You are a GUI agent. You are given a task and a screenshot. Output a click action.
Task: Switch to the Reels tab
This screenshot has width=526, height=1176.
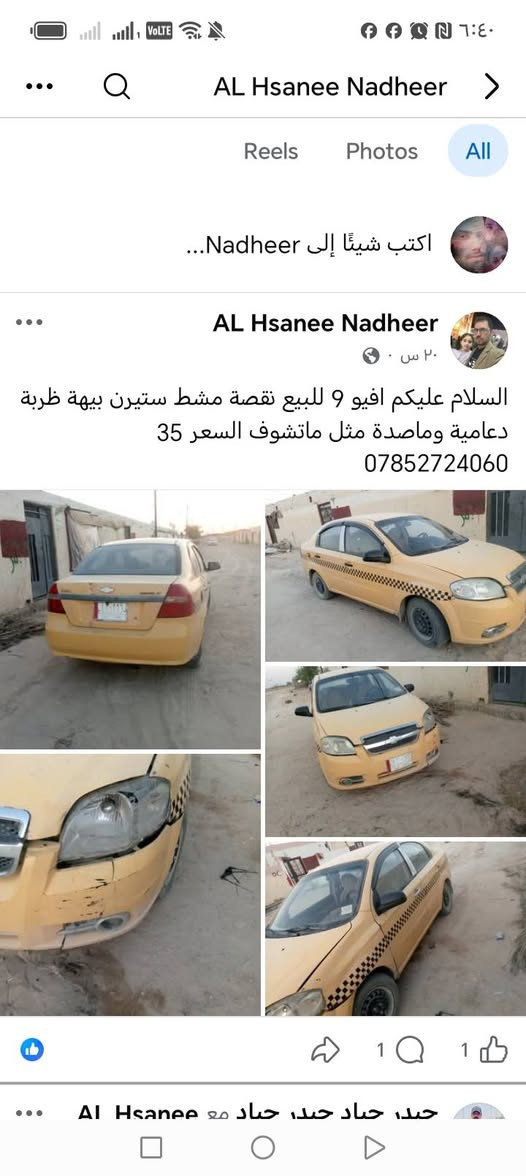[271, 152]
